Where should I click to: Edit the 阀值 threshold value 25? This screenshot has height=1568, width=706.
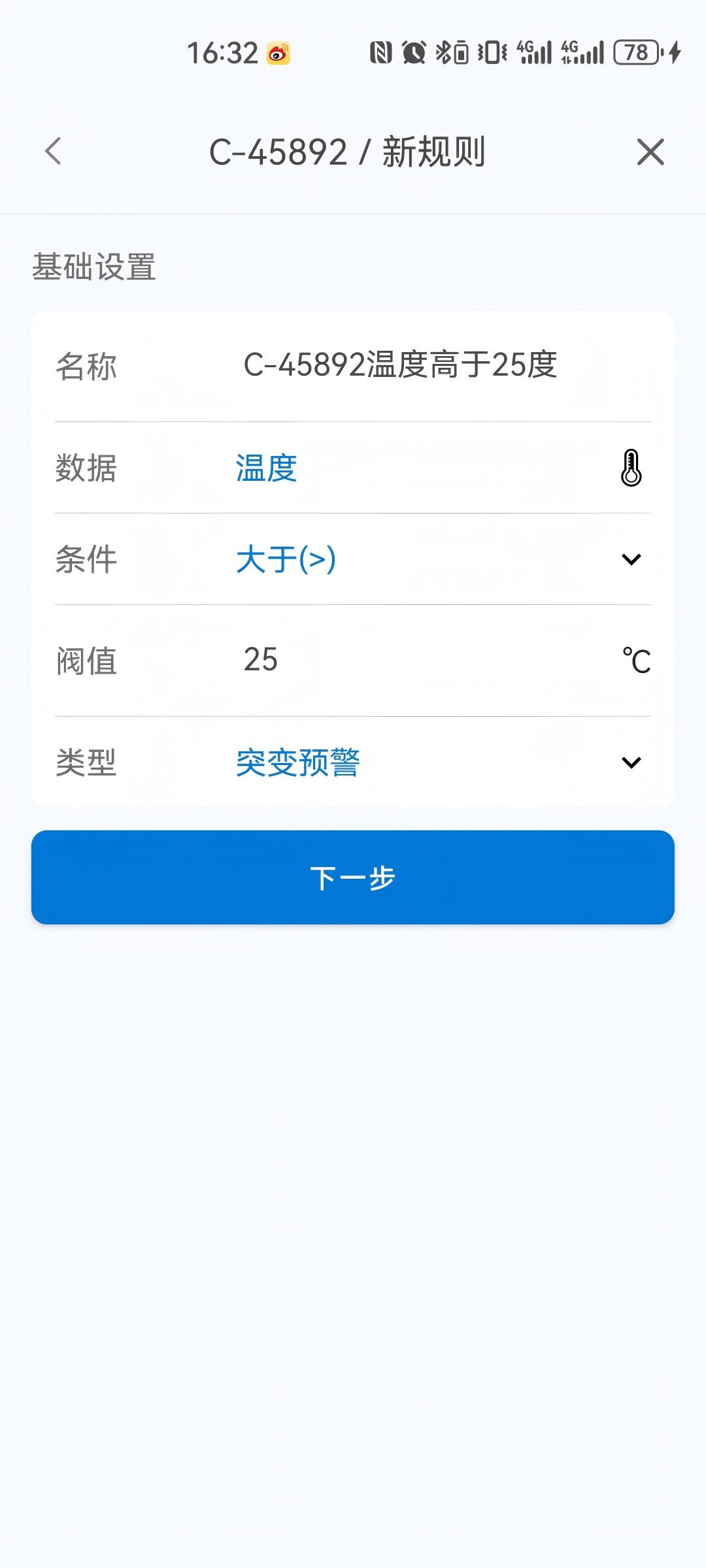tap(418, 660)
